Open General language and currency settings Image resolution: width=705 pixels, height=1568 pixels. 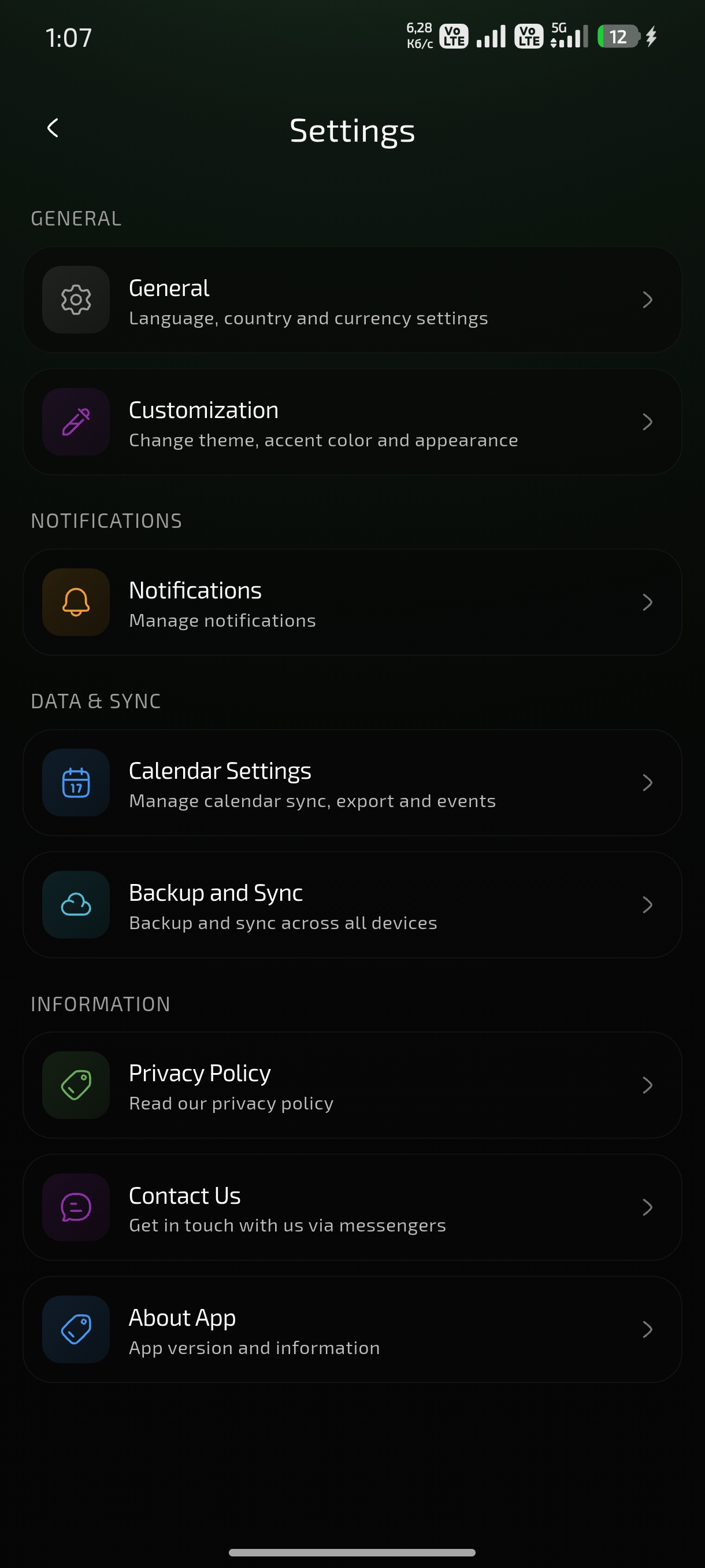[351, 300]
